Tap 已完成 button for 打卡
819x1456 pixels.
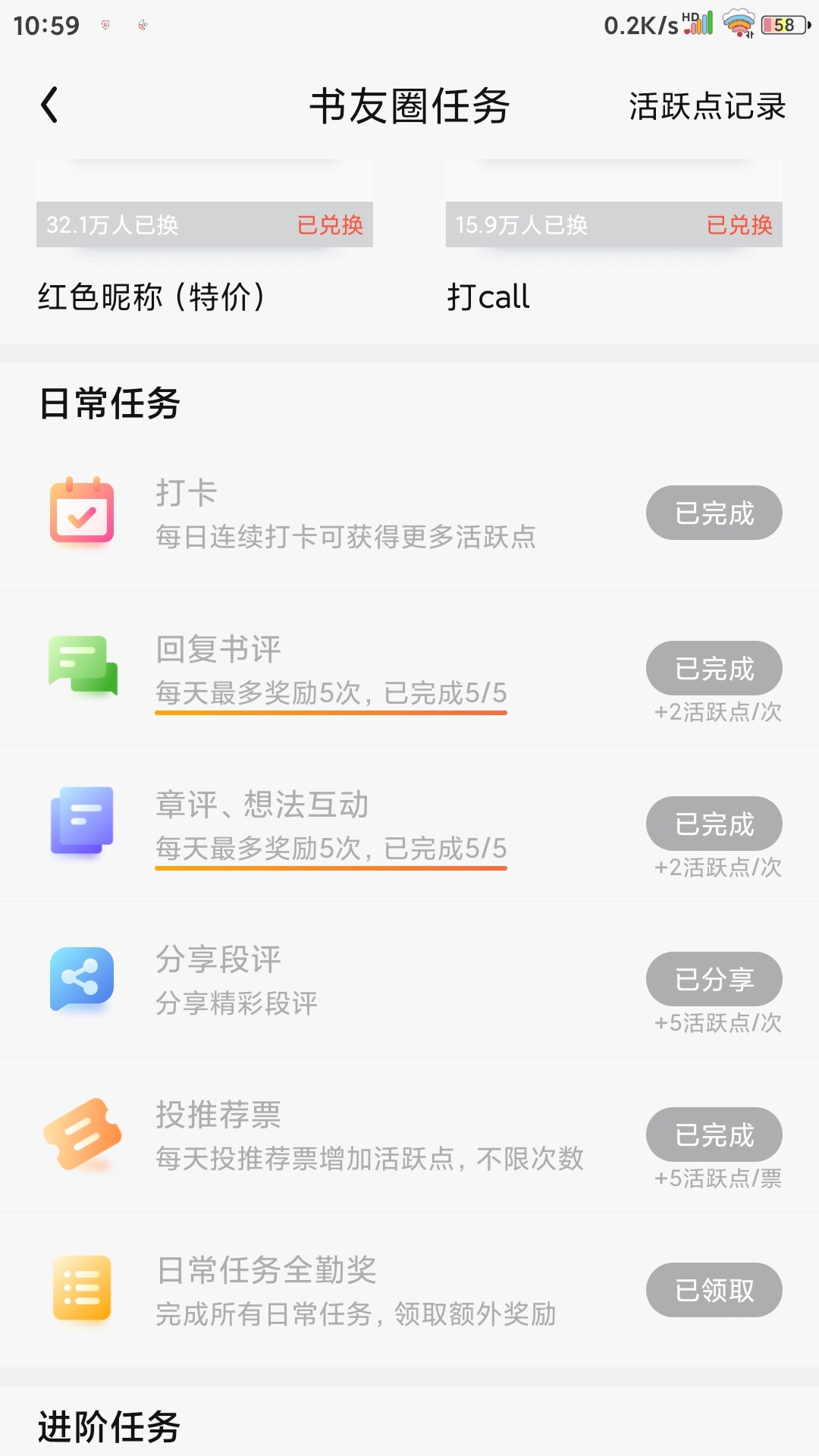point(714,513)
